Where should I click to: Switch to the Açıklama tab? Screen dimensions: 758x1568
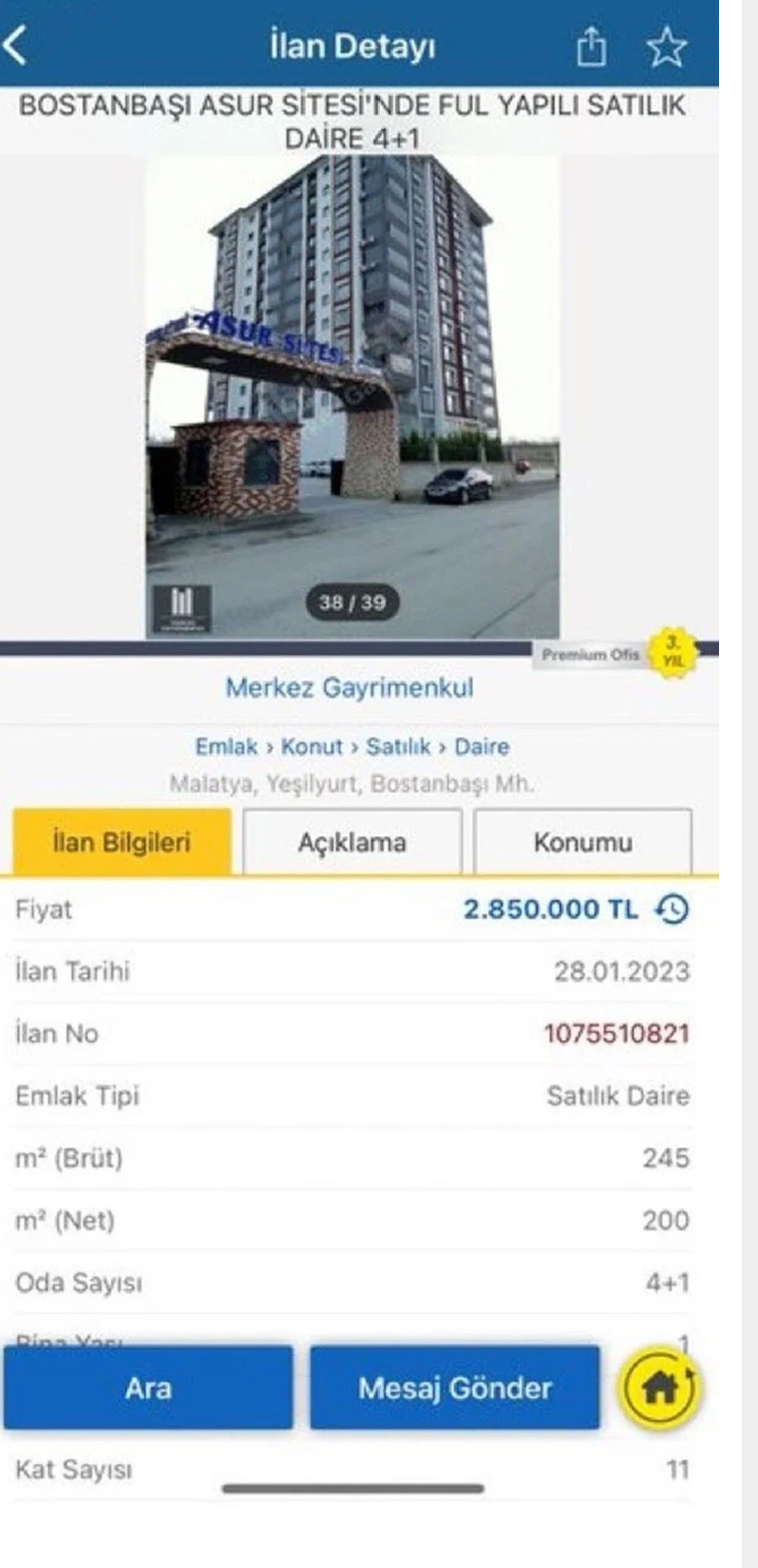click(x=352, y=842)
